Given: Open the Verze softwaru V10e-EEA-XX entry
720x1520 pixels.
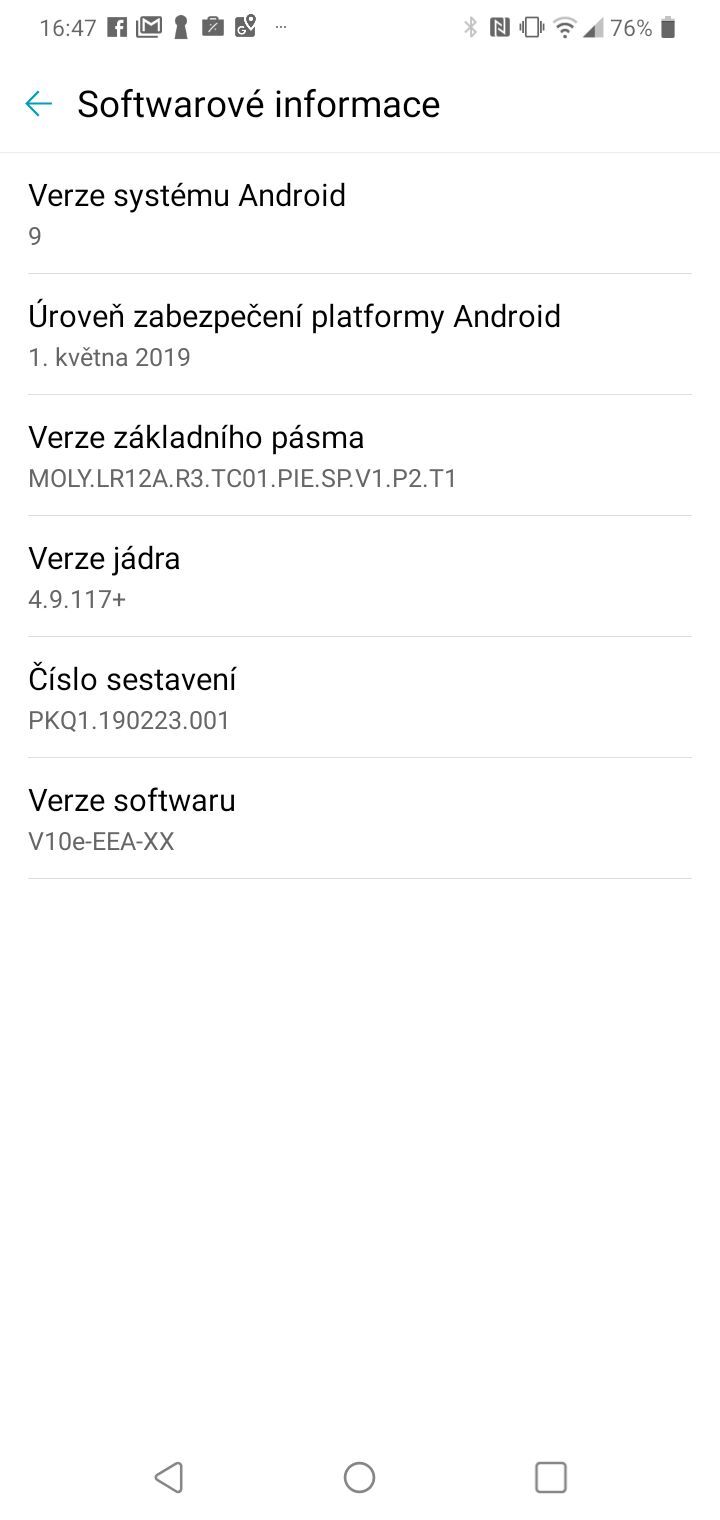Looking at the screenshot, I should click(x=360, y=818).
